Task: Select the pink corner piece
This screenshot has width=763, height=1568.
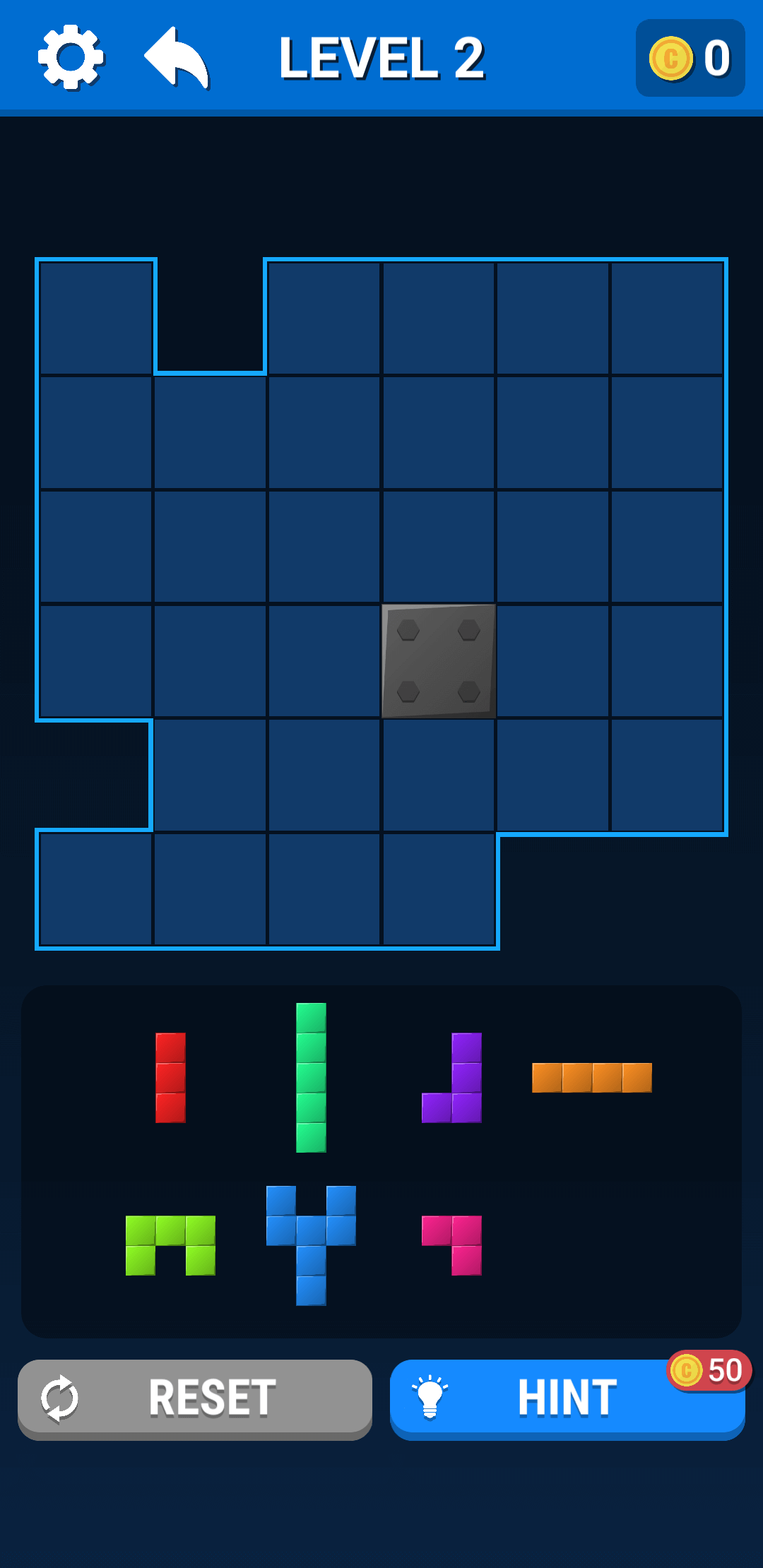Action: click(452, 1245)
